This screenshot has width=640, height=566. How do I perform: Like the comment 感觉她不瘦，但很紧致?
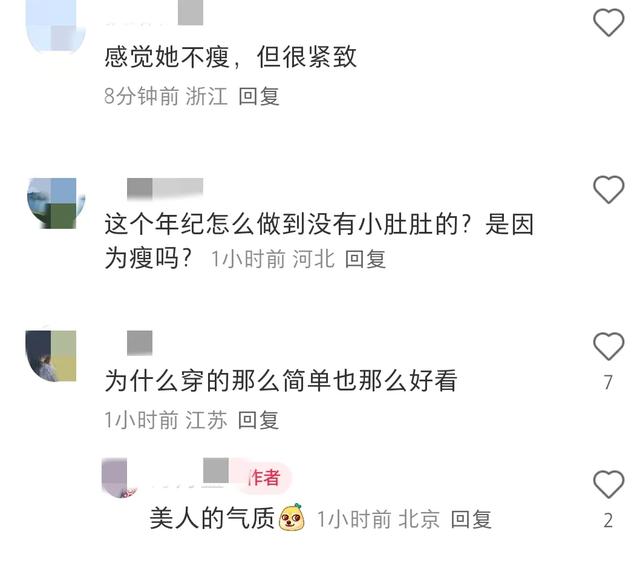608,22
